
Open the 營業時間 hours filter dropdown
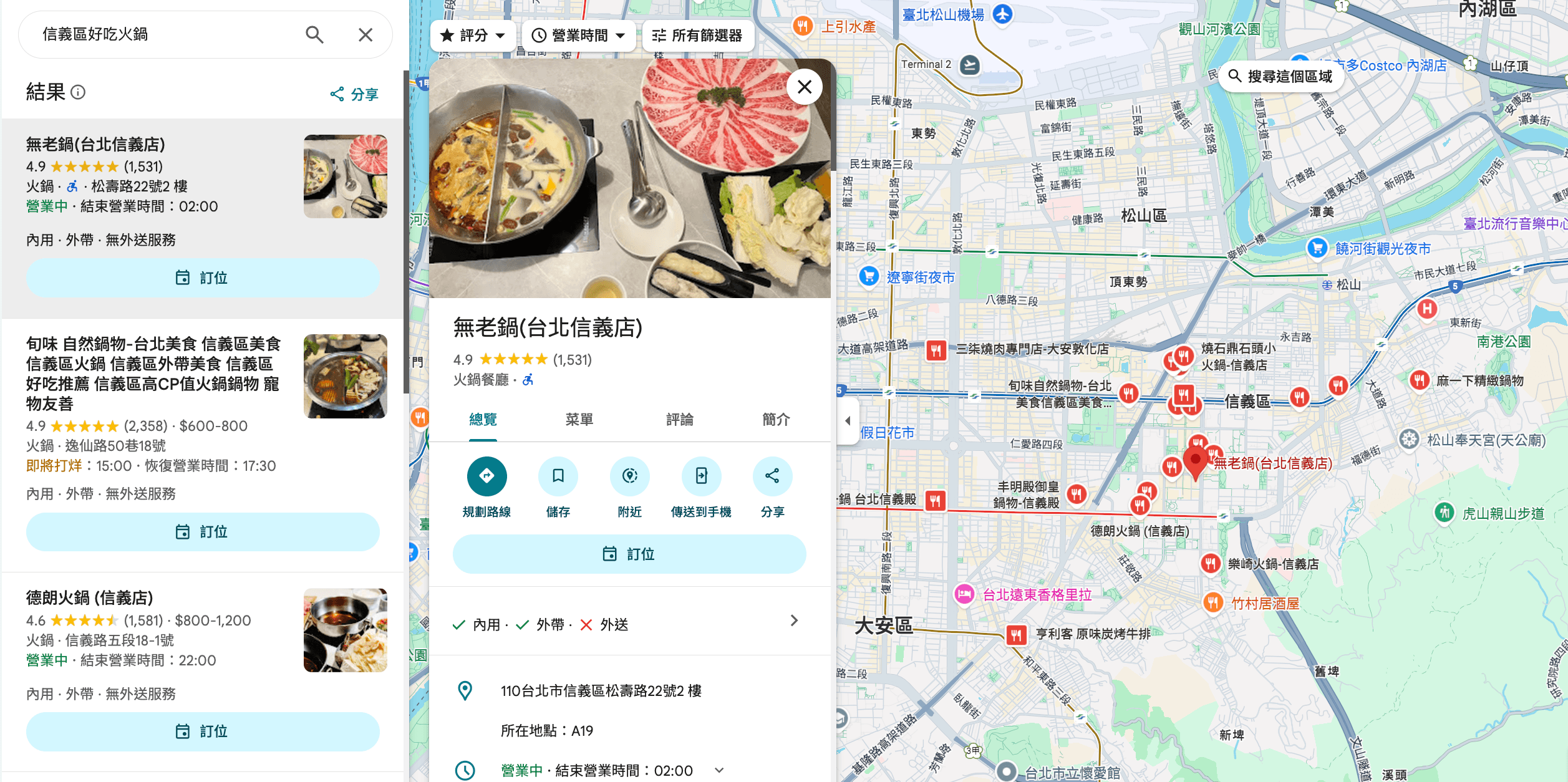coord(578,36)
